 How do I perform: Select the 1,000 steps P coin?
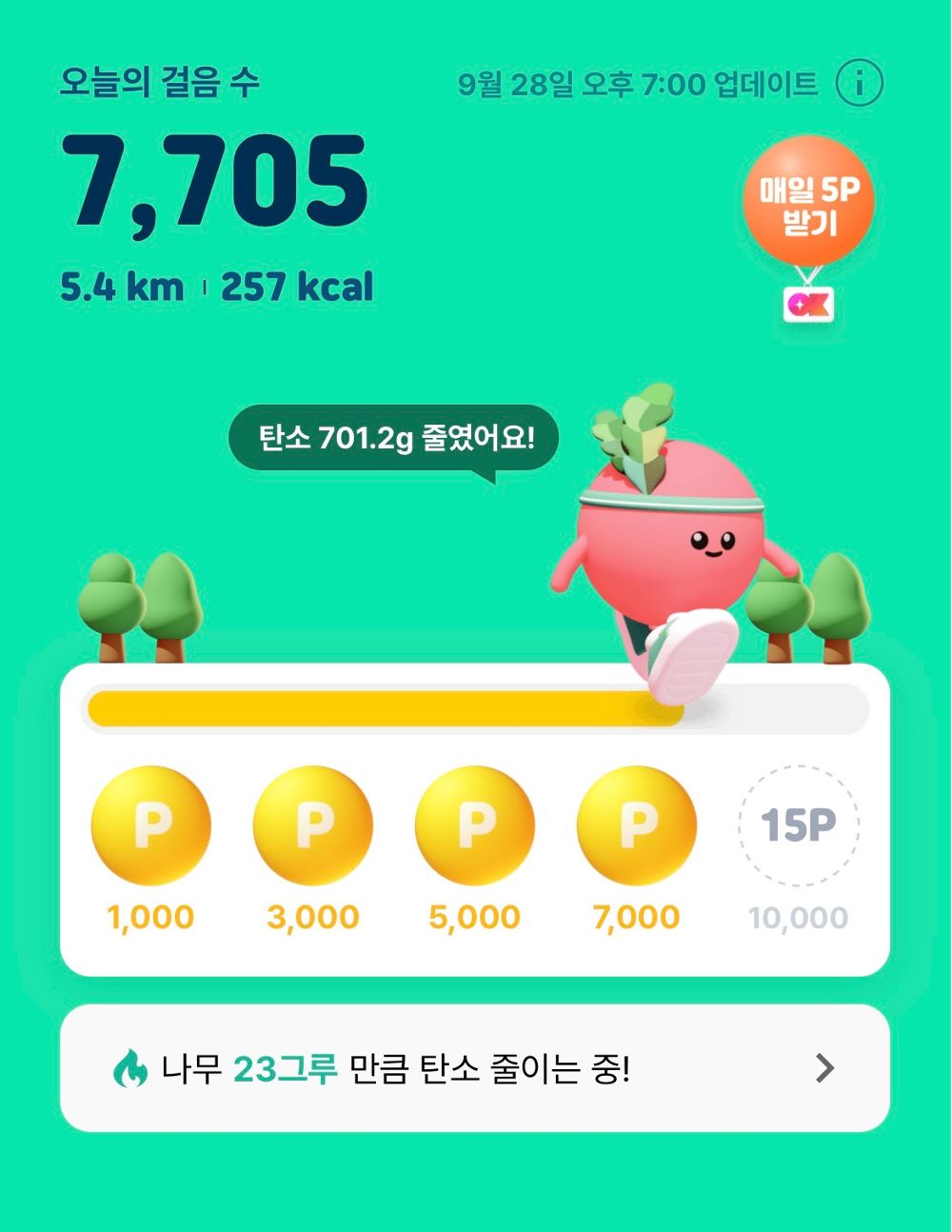(x=150, y=825)
